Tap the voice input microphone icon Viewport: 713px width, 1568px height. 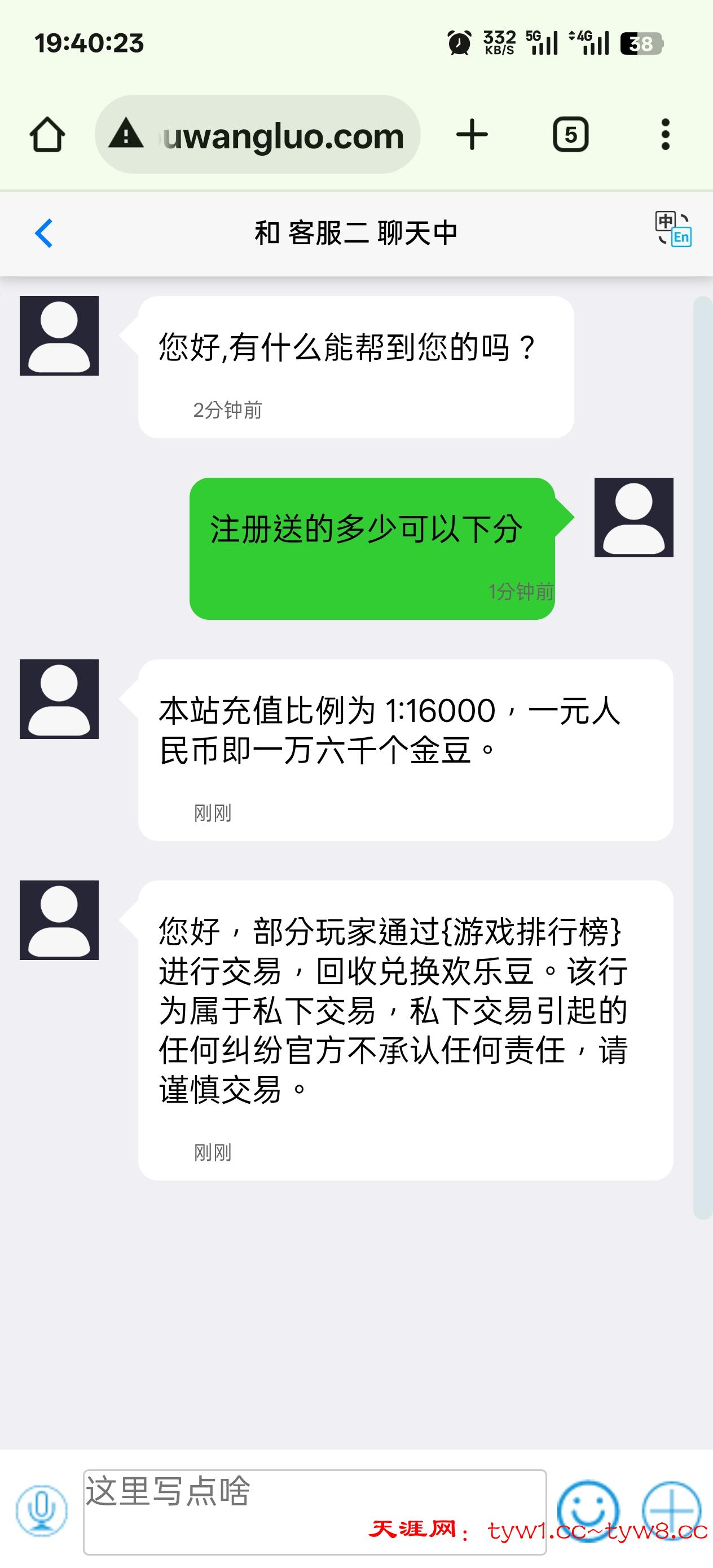(41, 1510)
